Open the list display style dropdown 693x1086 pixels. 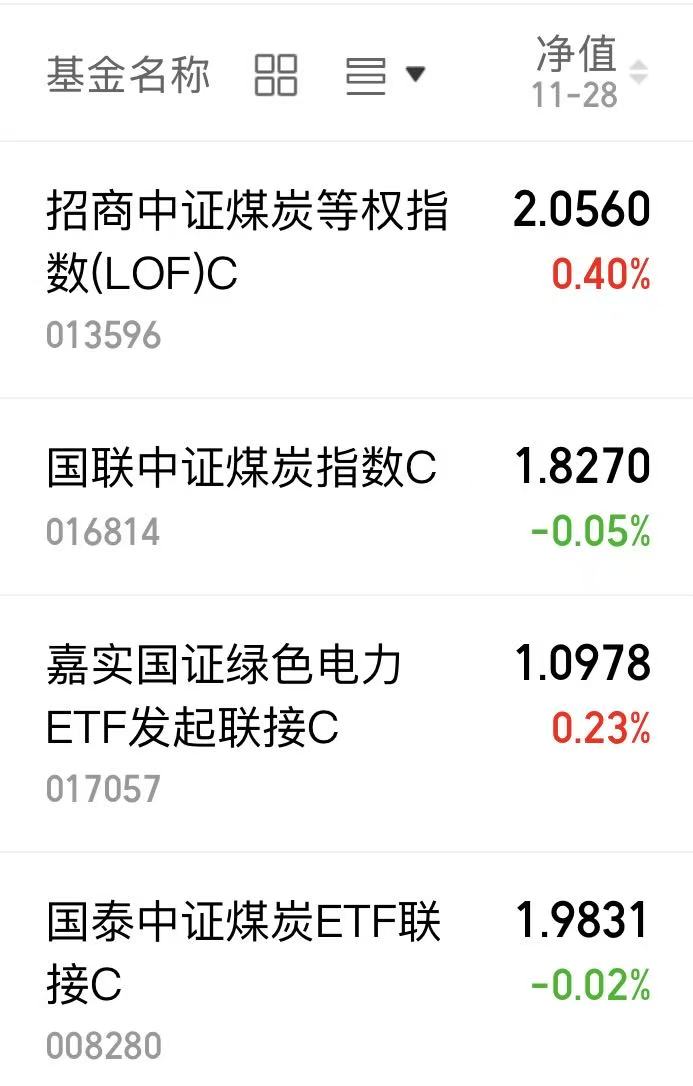(x=385, y=75)
